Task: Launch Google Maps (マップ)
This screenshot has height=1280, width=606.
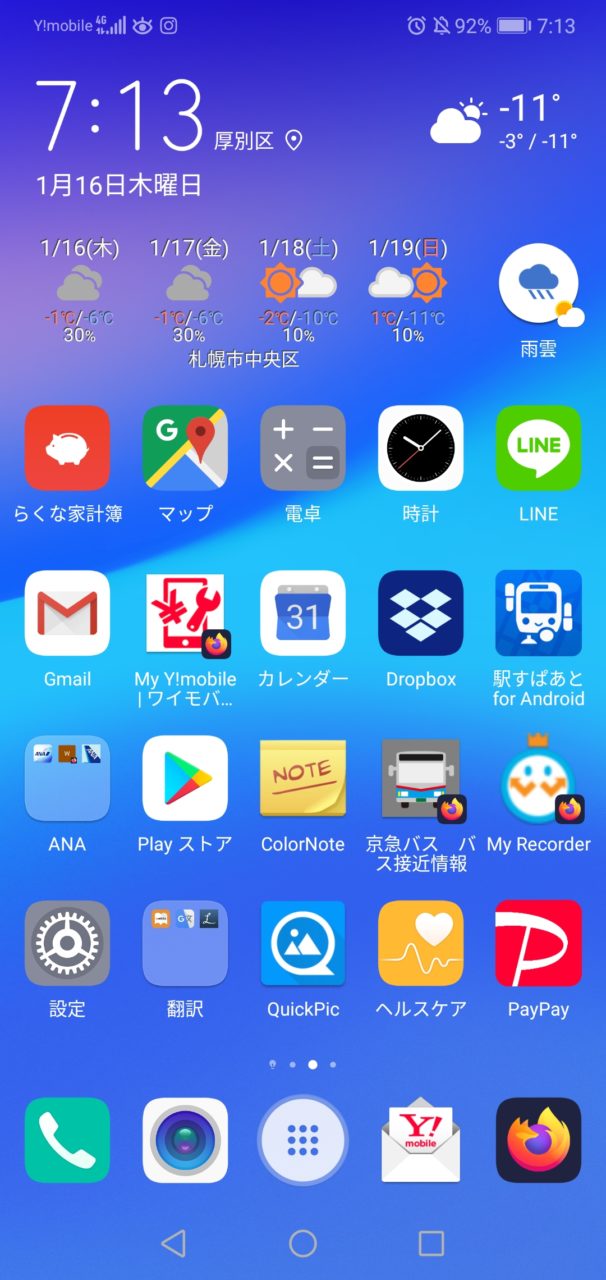Action: tap(185, 448)
